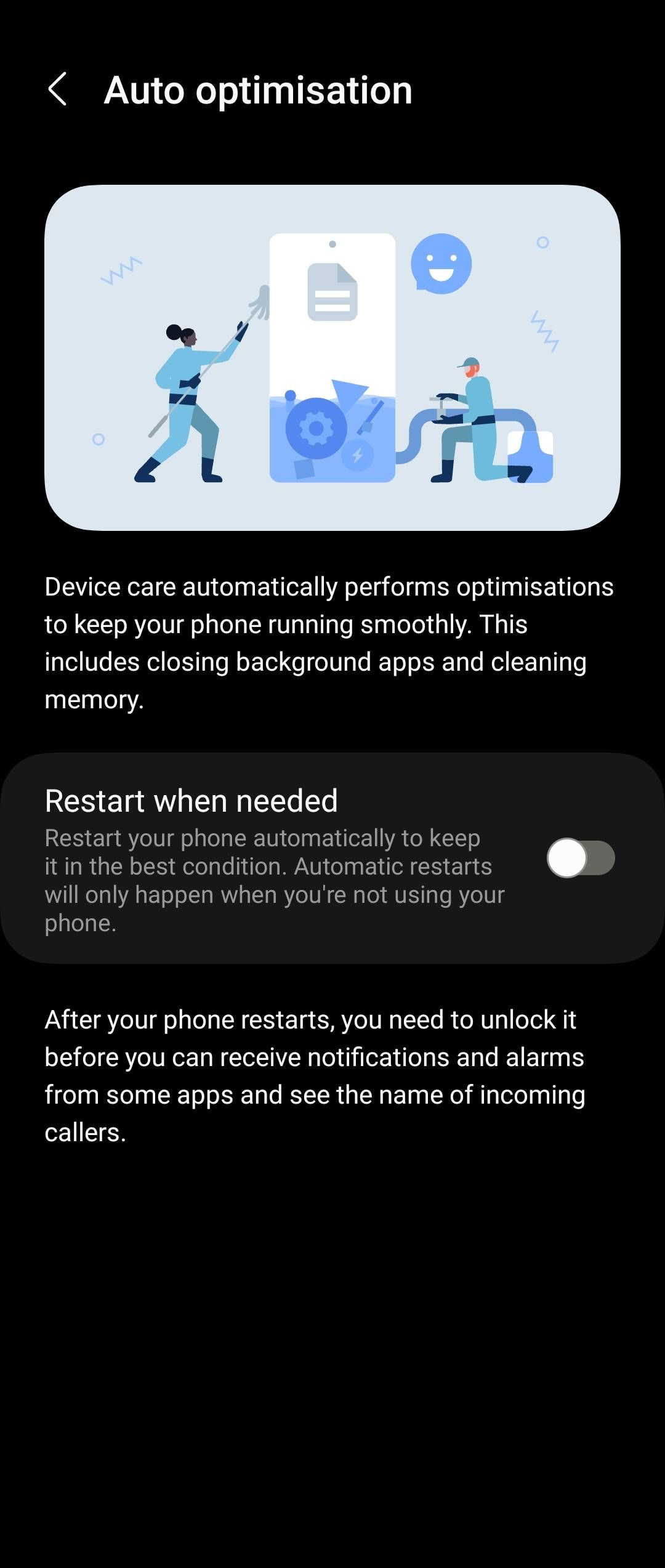Tap the Restart when needed heading
This screenshot has height=1568, width=665.
tap(191, 799)
